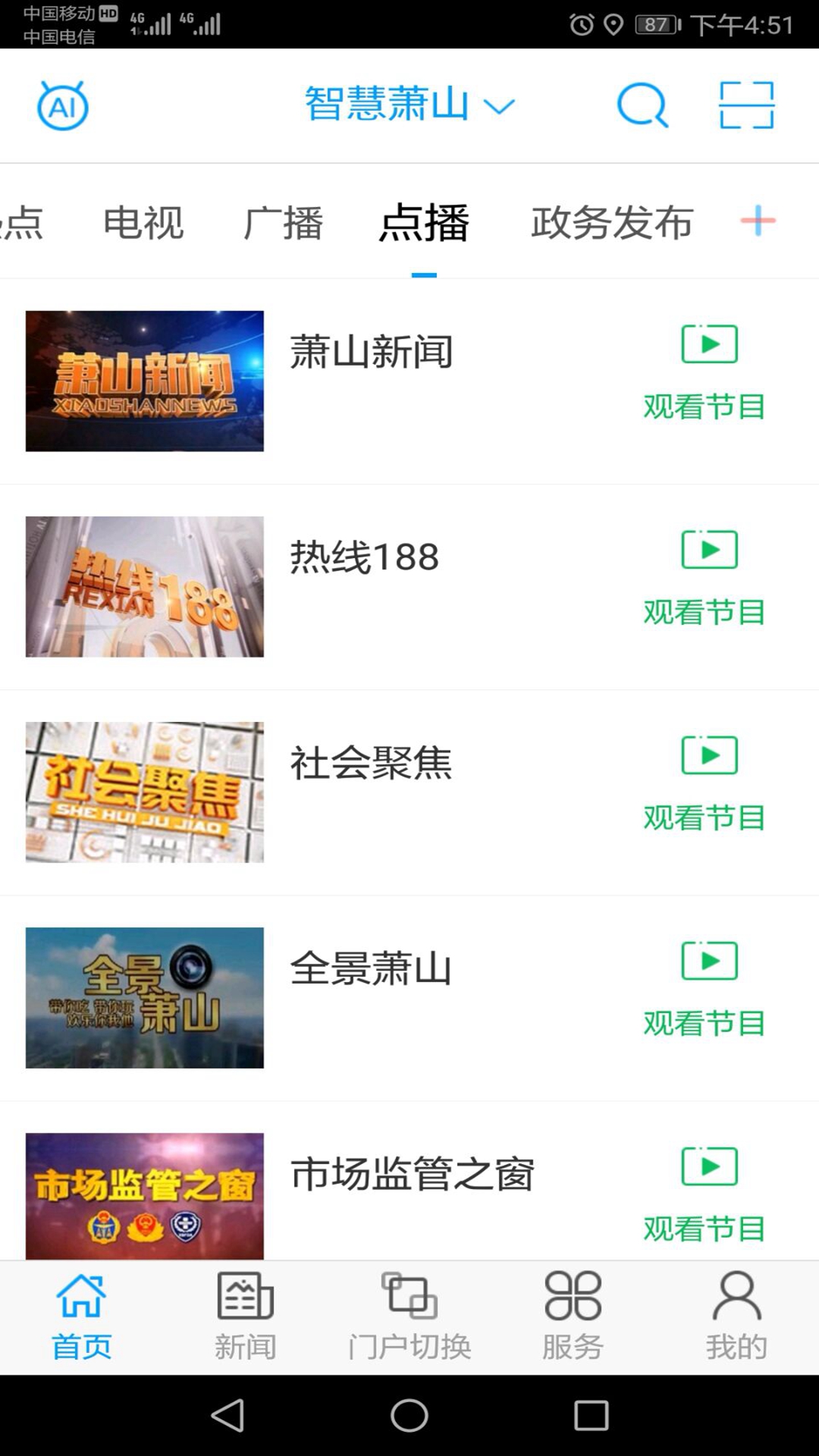Open the AI assistant icon
Image resolution: width=819 pixels, height=1456 pixels.
tap(63, 105)
